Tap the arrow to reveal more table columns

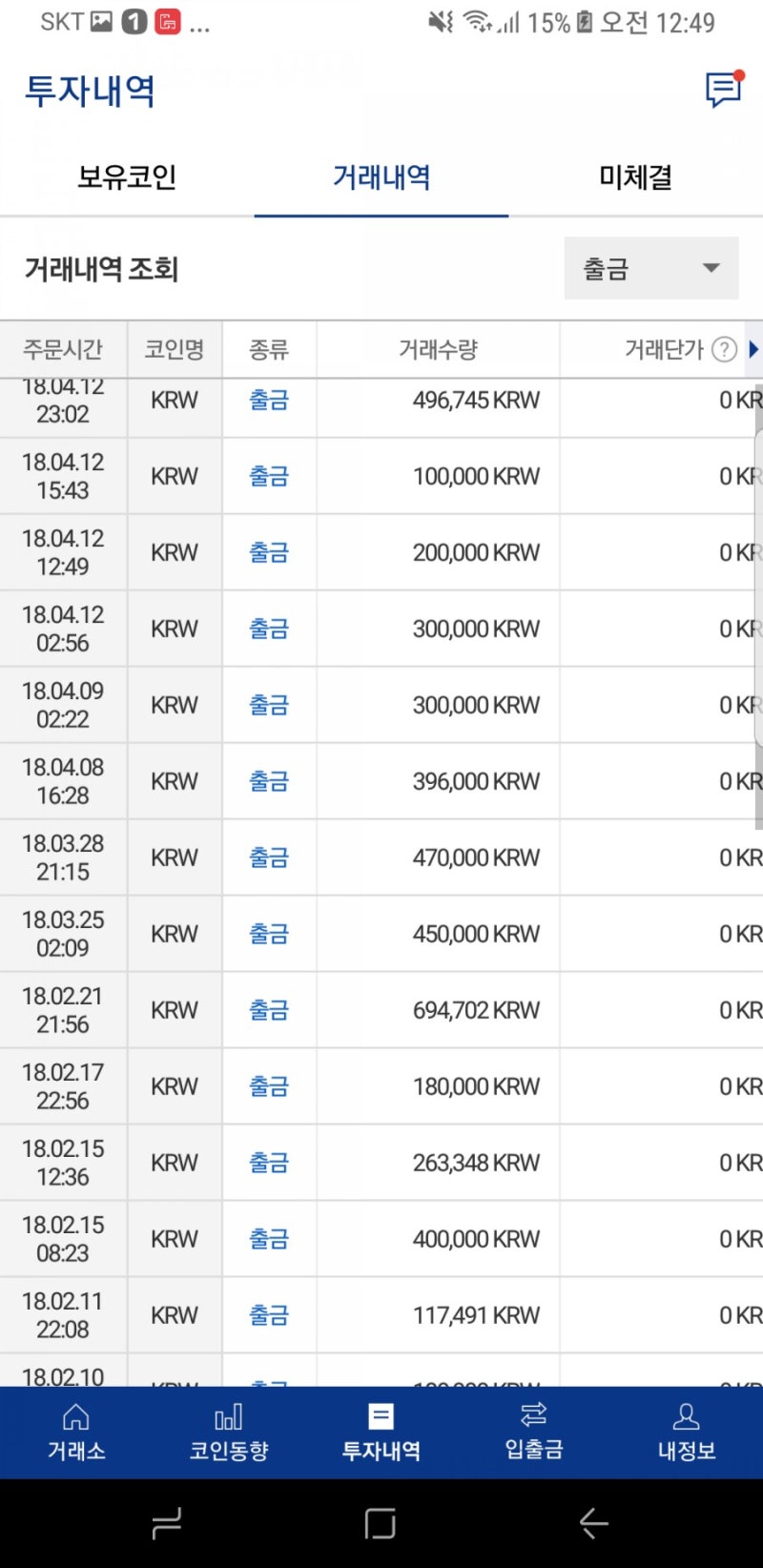754,349
